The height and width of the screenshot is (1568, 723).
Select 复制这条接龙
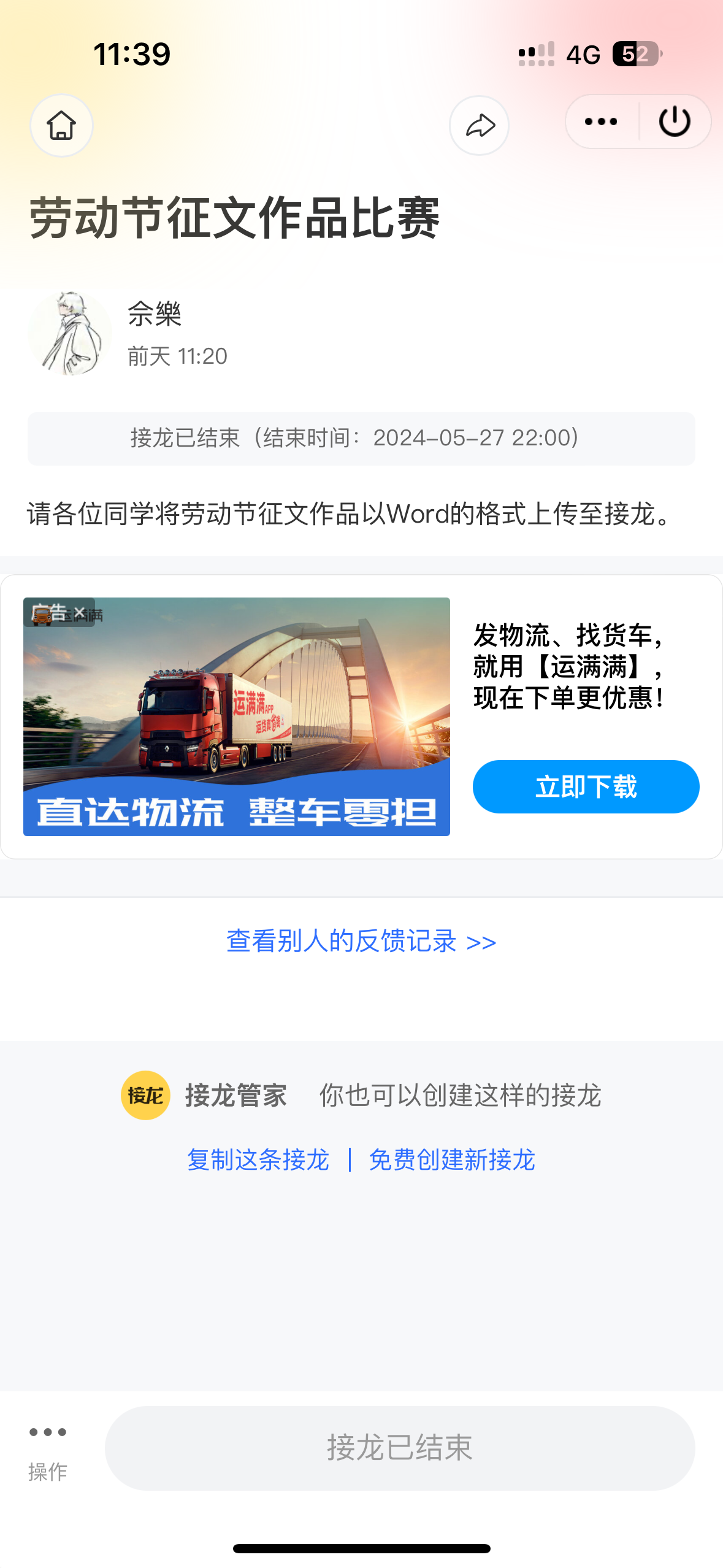click(x=258, y=1159)
